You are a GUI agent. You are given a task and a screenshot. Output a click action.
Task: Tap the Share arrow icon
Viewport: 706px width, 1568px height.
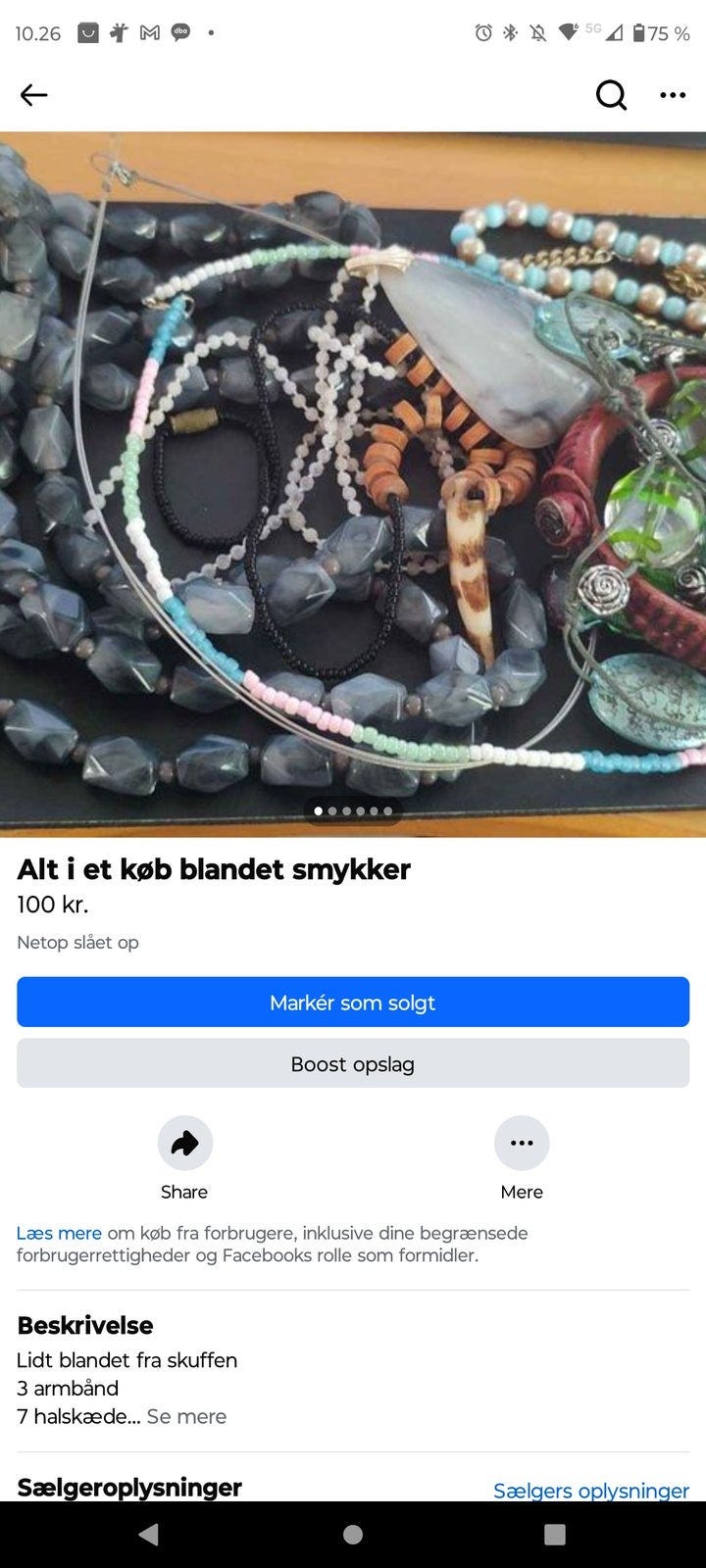pyautogui.click(x=184, y=1143)
